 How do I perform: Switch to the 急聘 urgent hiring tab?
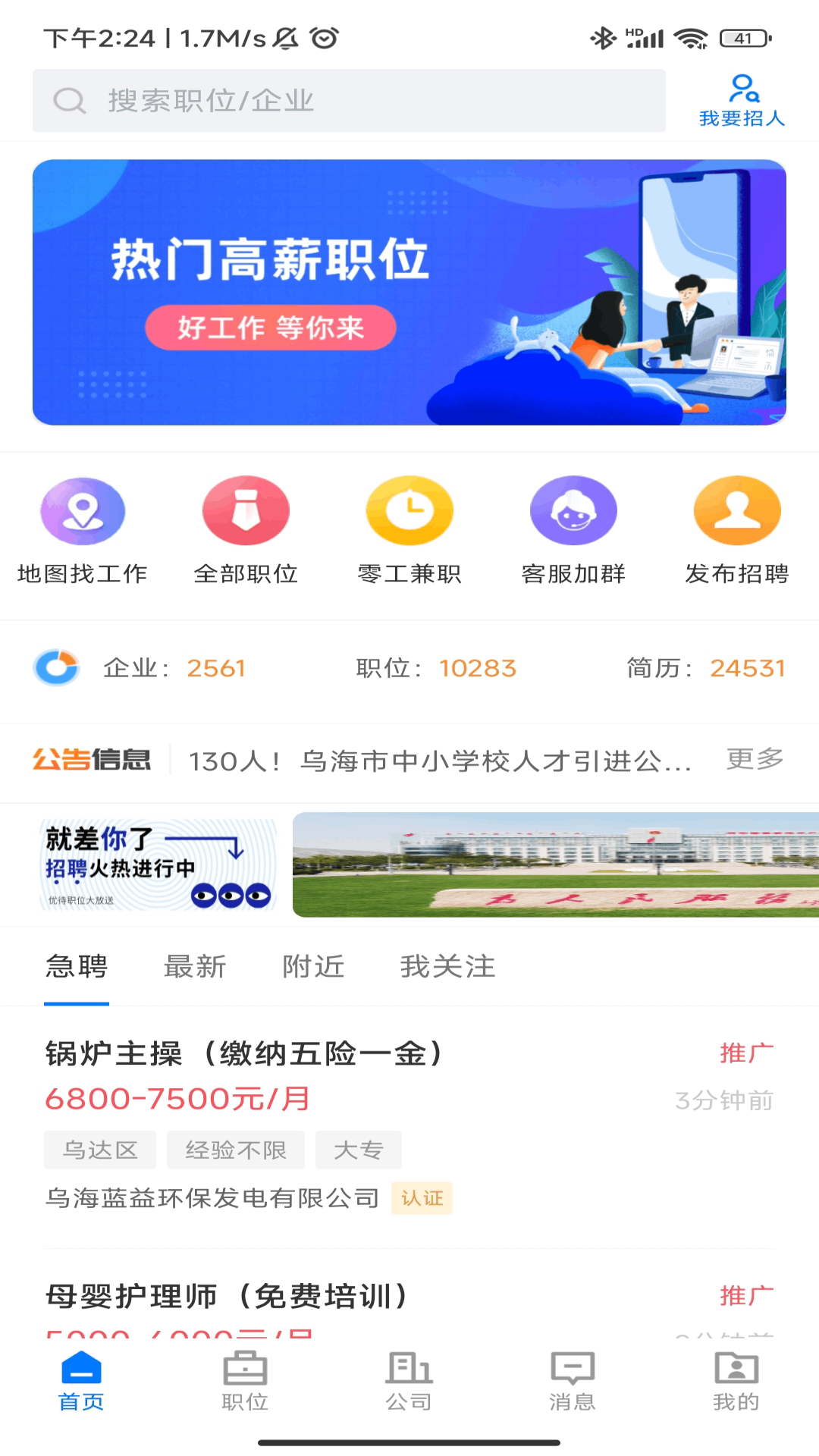pyautogui.click(x=77, y=966)
